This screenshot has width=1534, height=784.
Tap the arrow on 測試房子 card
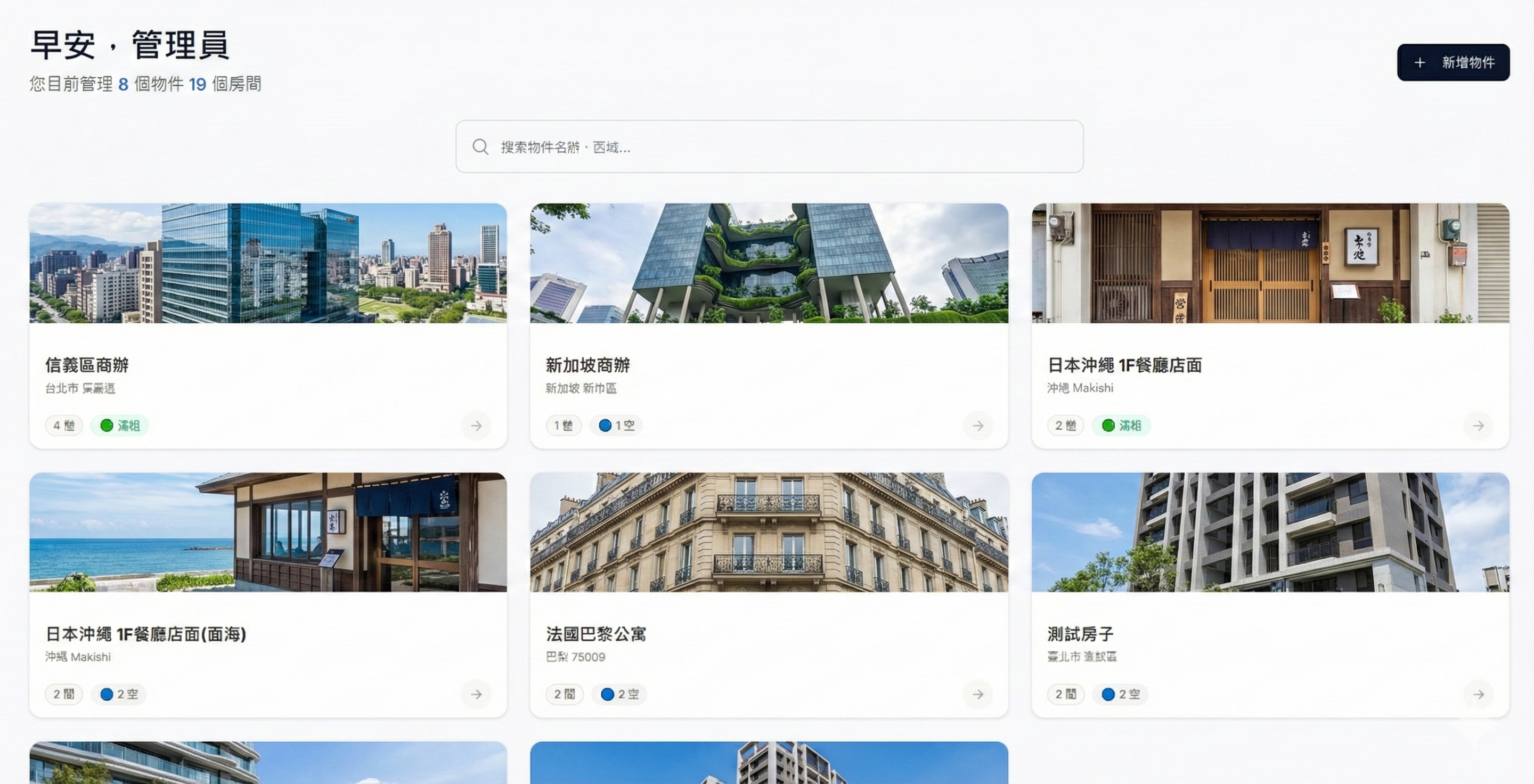pyautogui.click(x=1479, y=694)
